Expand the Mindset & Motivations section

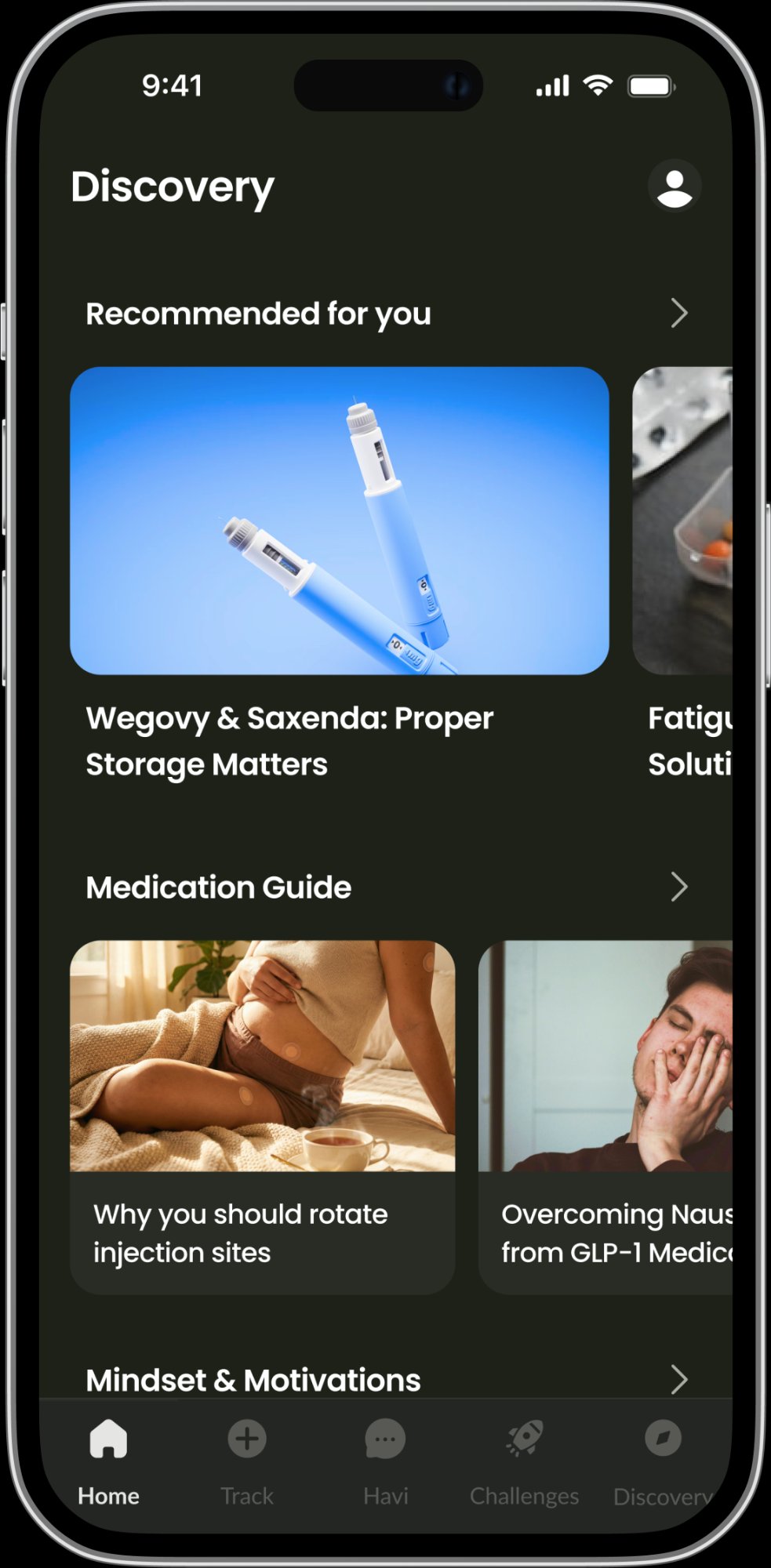[679, 1379]
